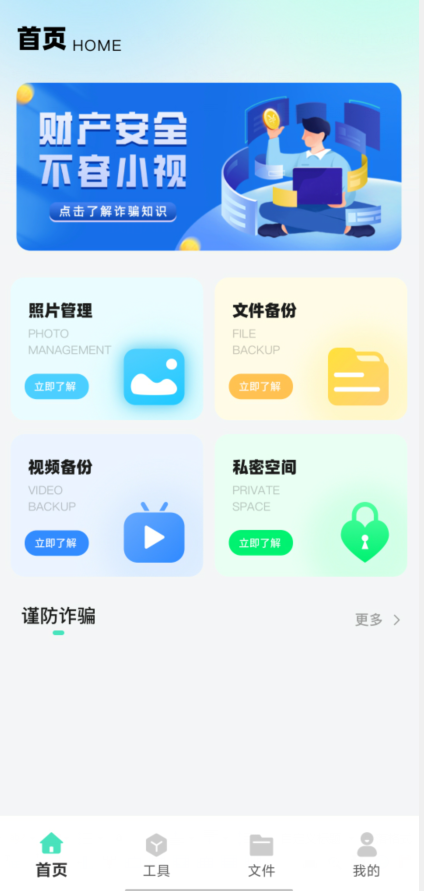Switch to the 我的 tab
424x891 pixels.
coord(367,855)
